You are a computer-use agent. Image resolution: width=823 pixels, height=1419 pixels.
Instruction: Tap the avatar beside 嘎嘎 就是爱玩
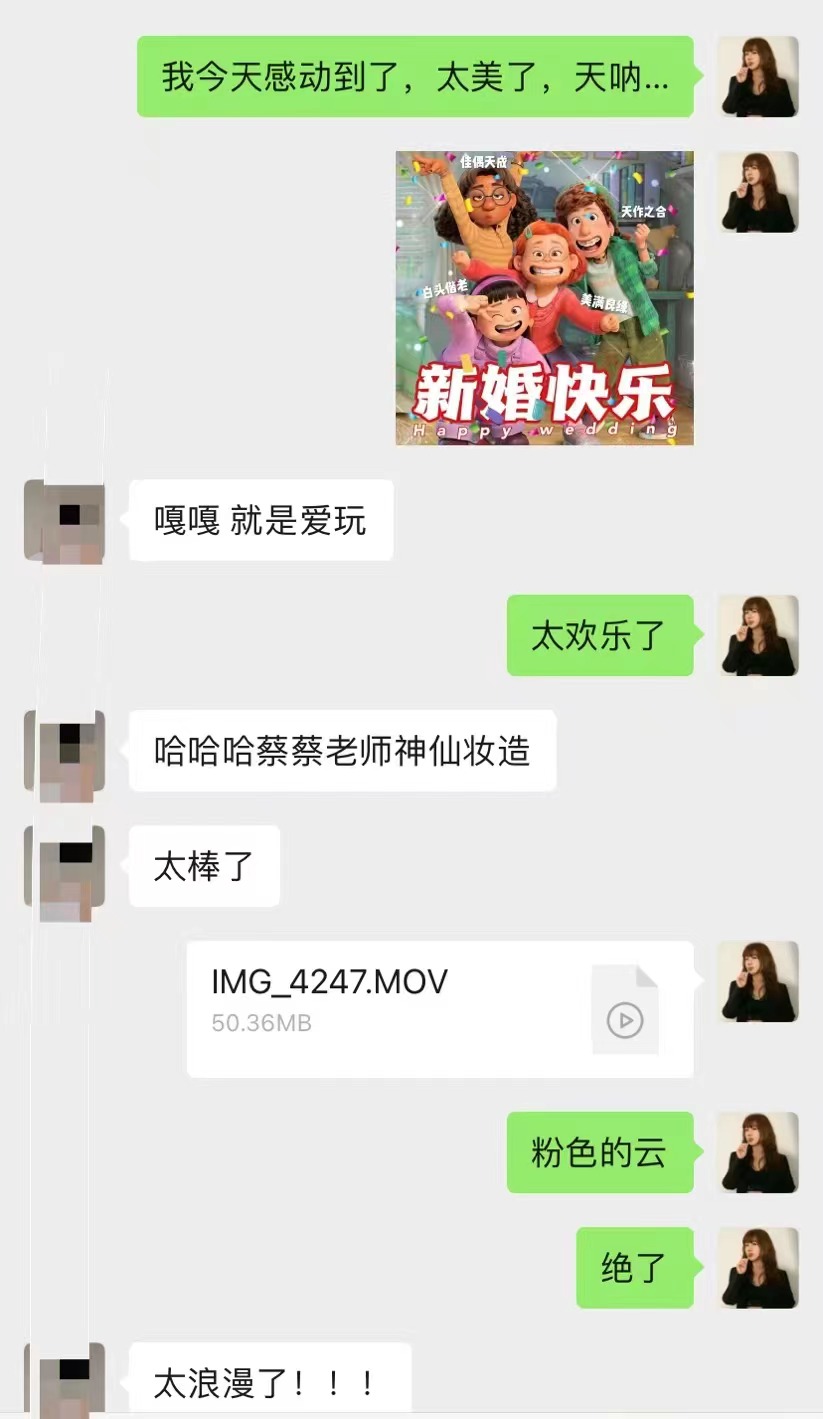[x=64, y=521]
